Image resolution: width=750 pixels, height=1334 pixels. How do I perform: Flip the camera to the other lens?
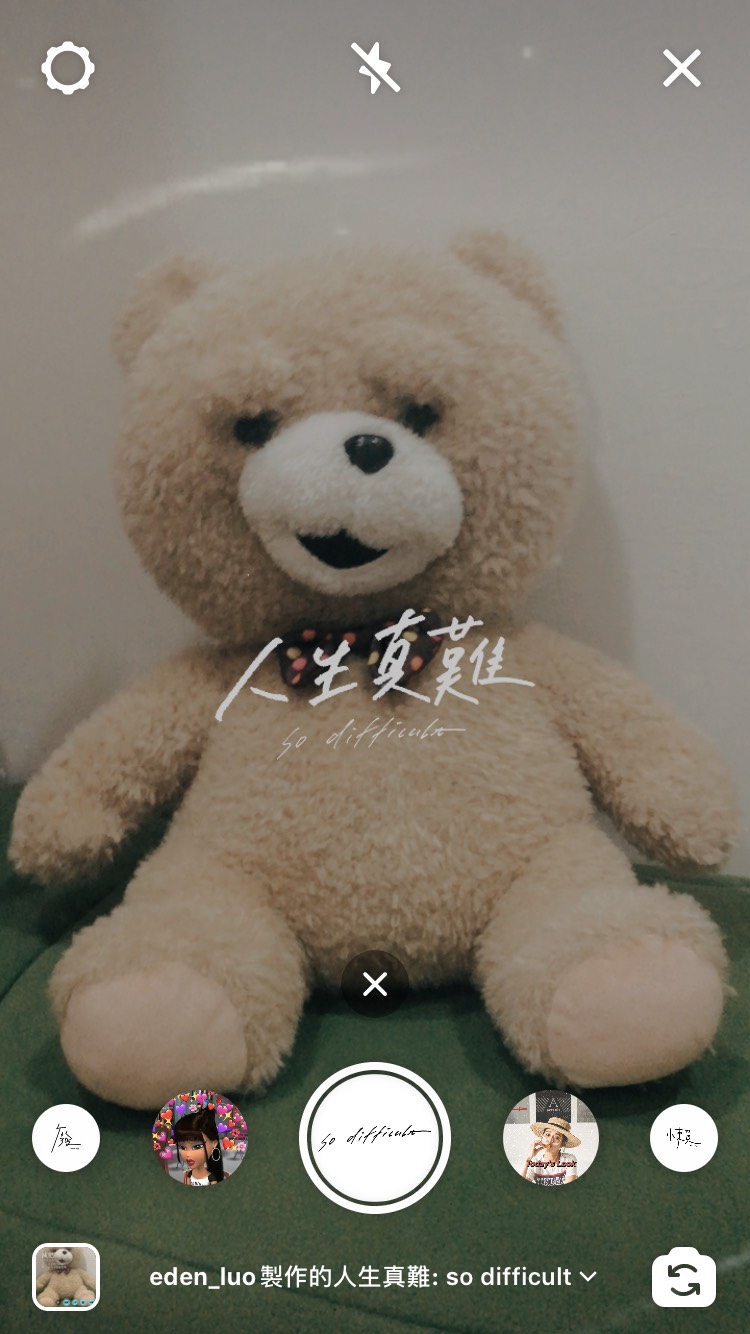coord(684,1277)
